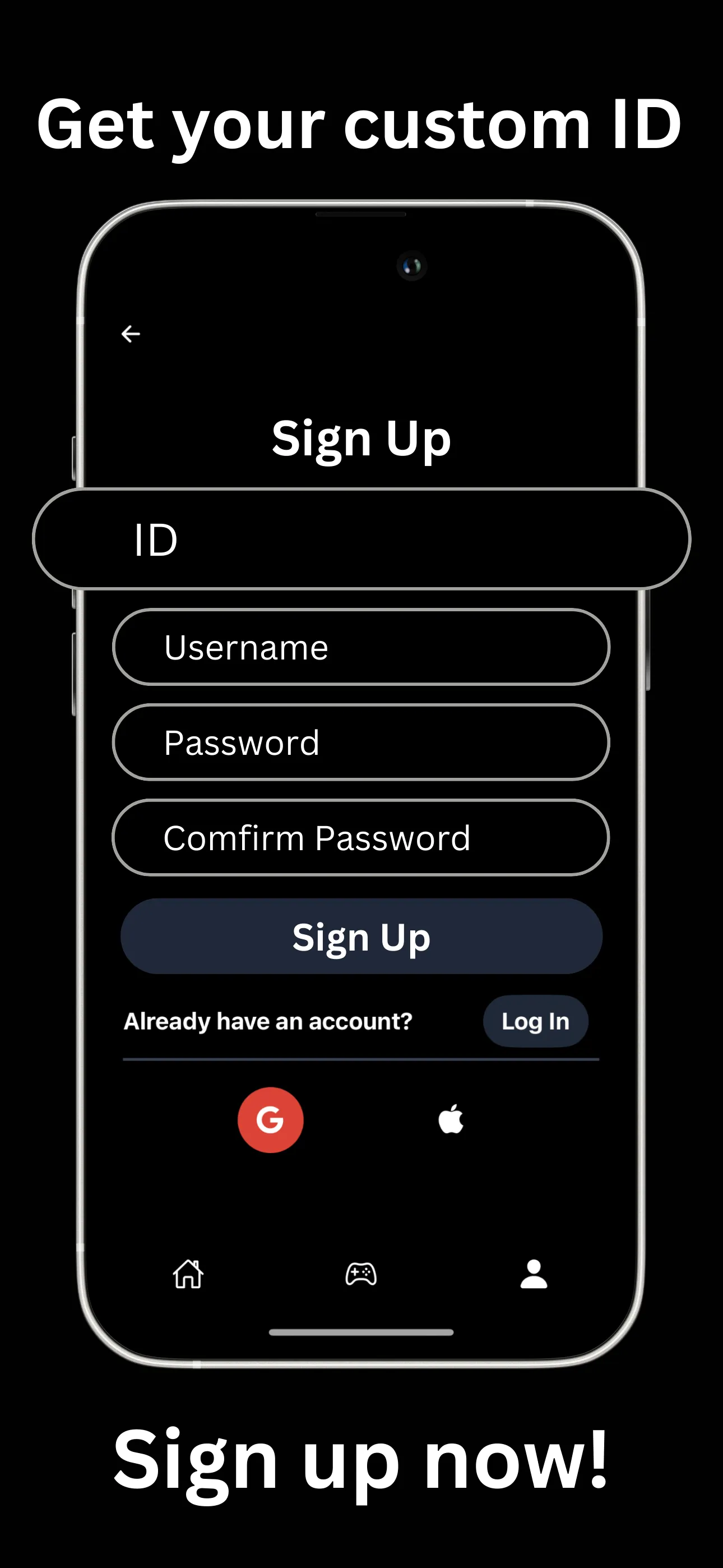
Task: Select the highlighted game controller nav icon
Action: pyautogui.click(x=361, y=1274)
